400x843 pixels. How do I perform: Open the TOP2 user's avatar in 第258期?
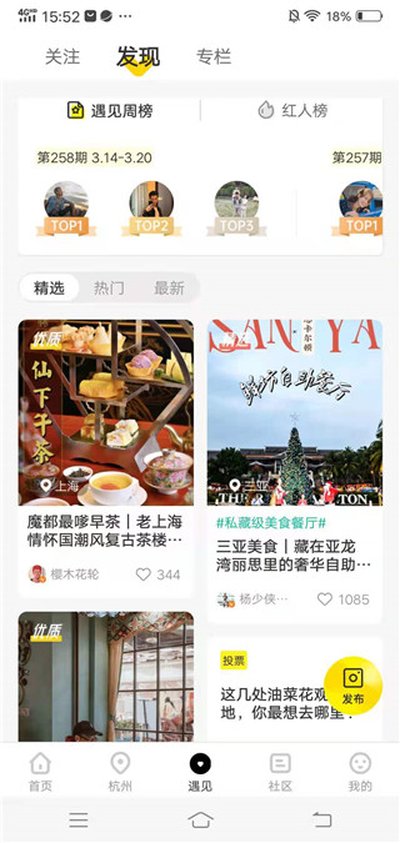pos(152,202)
